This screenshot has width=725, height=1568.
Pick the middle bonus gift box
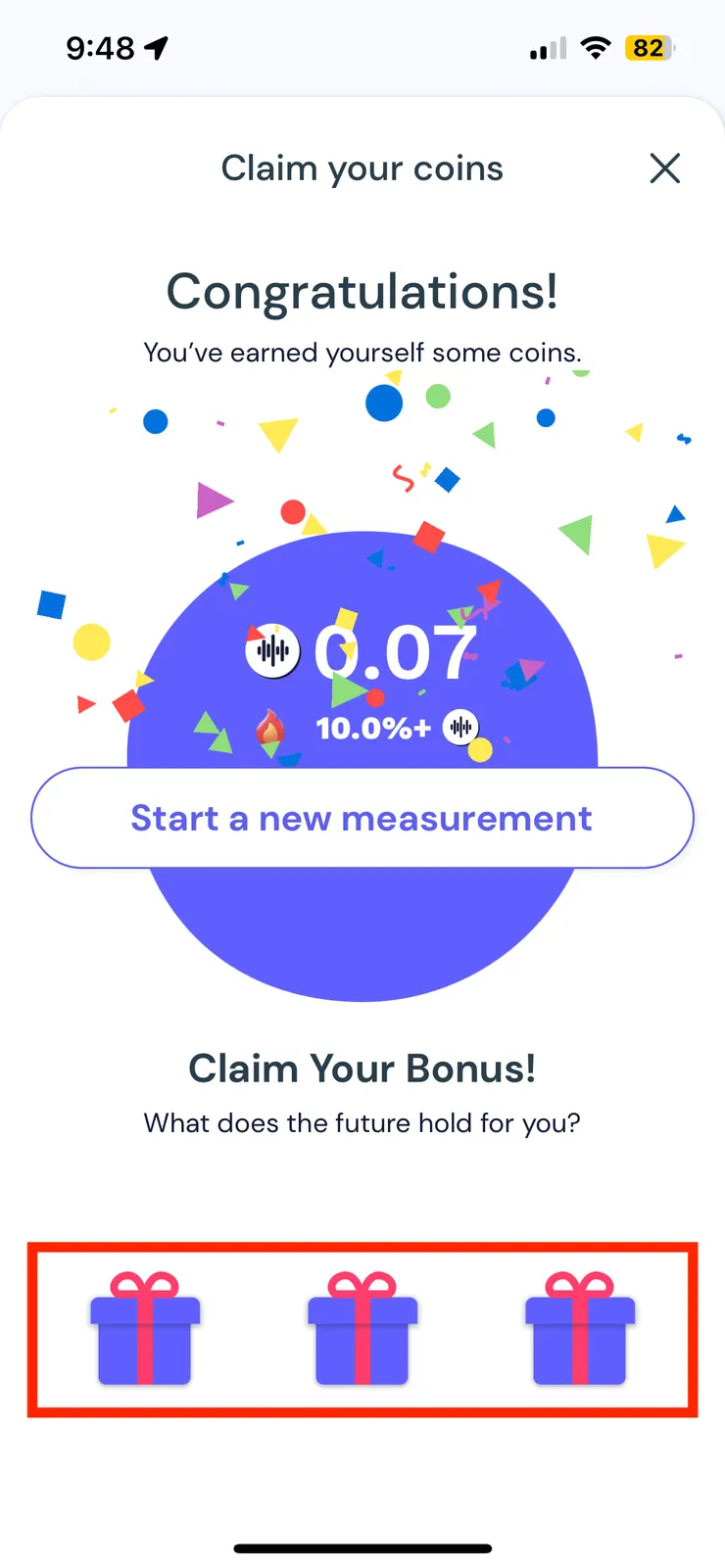point(362,1330)
